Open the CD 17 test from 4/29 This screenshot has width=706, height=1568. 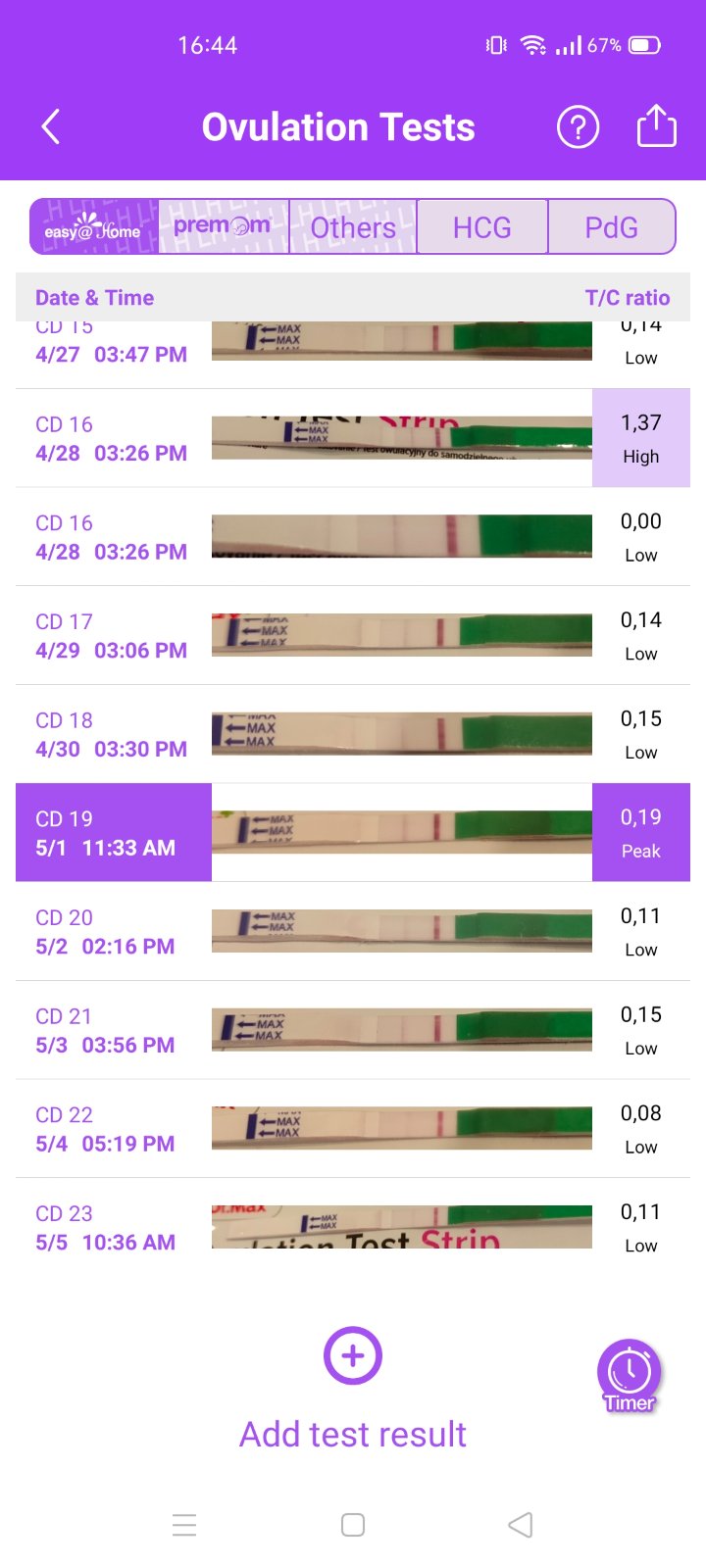(x=353, y=635)
